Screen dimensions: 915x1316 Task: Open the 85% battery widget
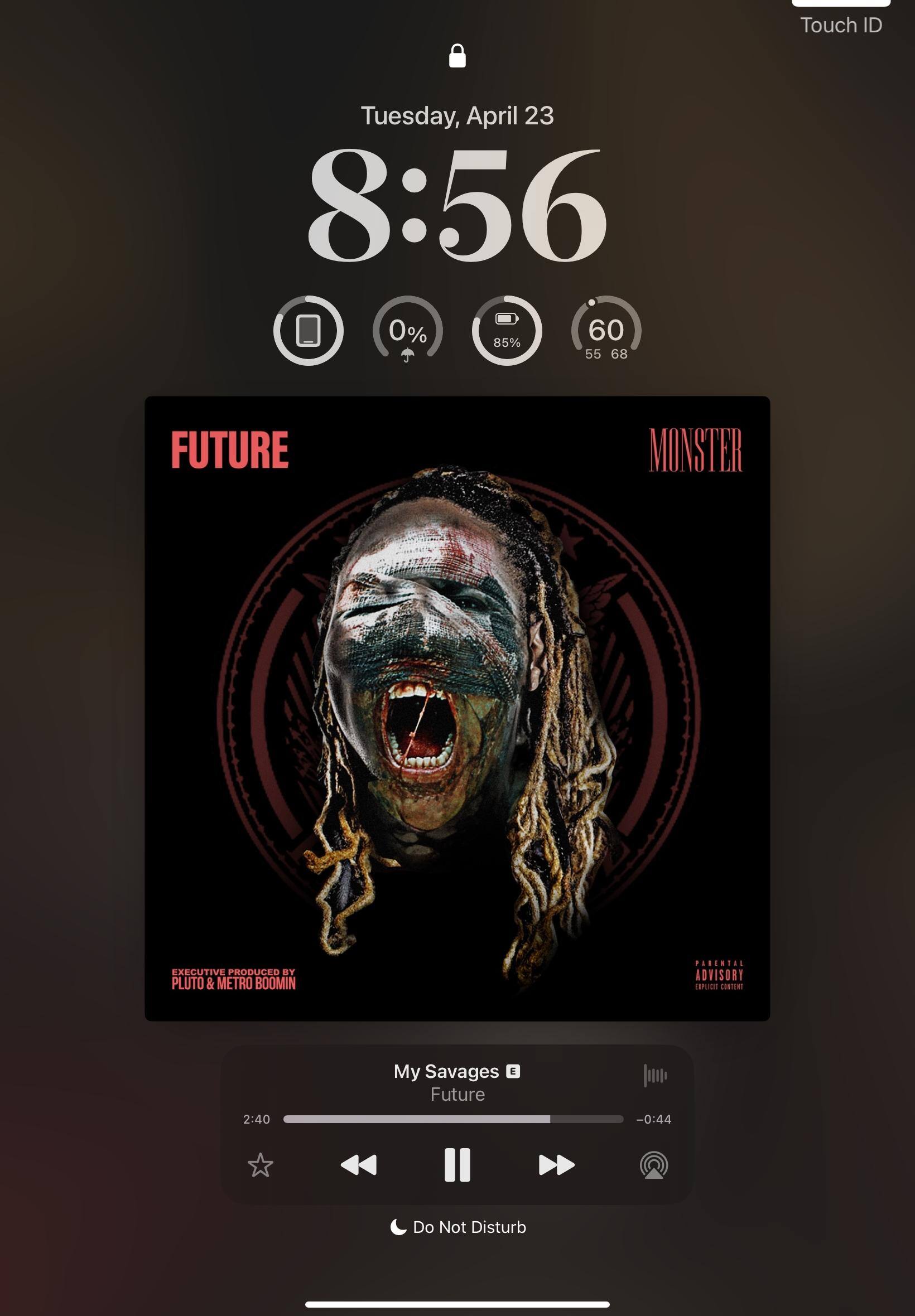click(x=507, y=331)
